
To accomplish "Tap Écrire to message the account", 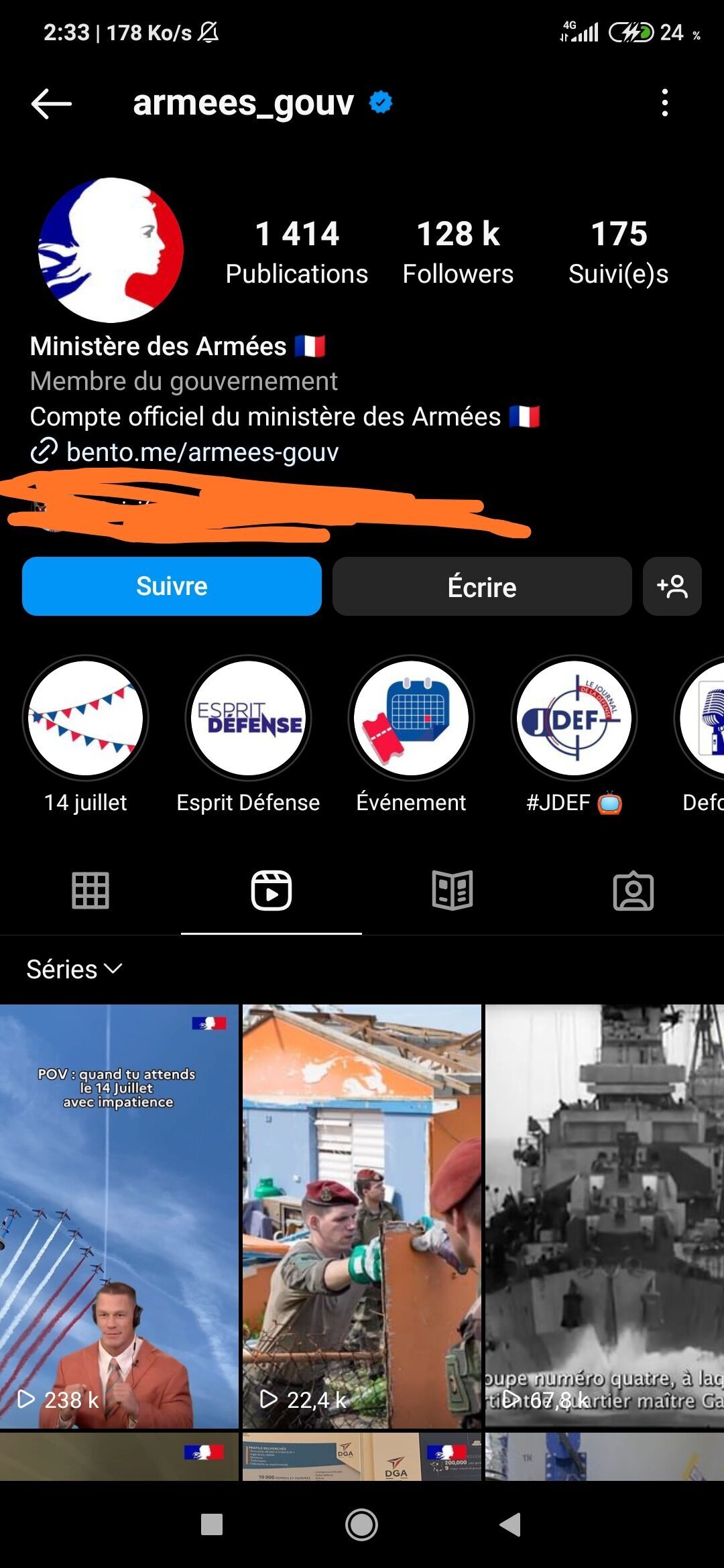I will click(x=481, y=586).
